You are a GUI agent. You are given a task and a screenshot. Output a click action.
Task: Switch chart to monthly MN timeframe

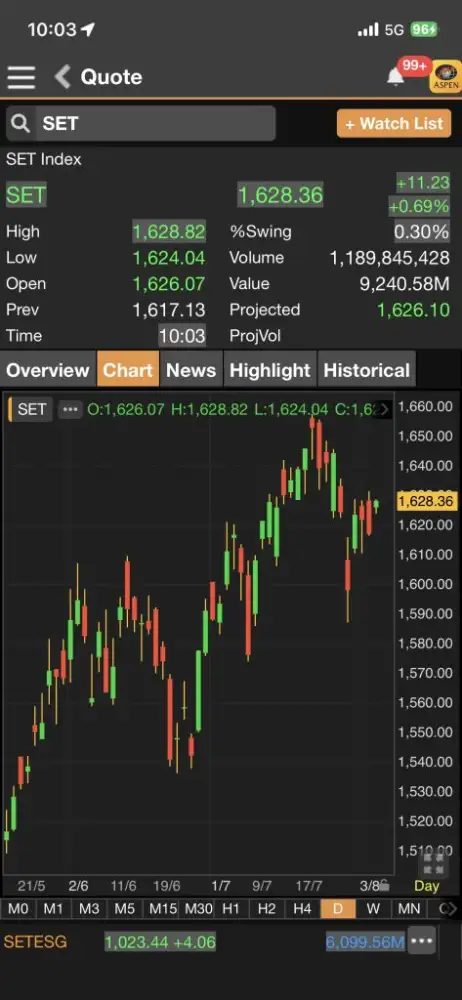(x=409, y=909)
